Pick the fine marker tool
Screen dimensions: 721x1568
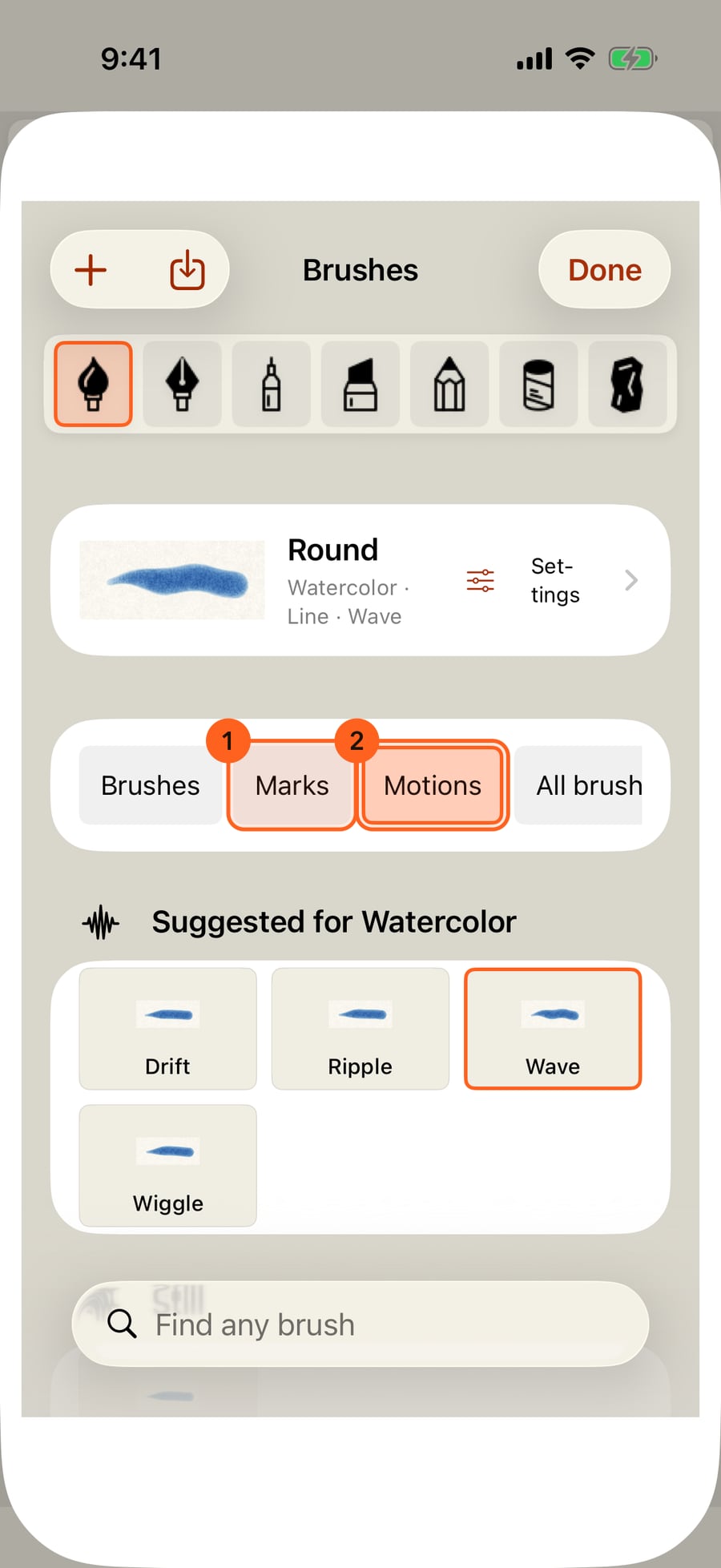(x=271, y=384)
